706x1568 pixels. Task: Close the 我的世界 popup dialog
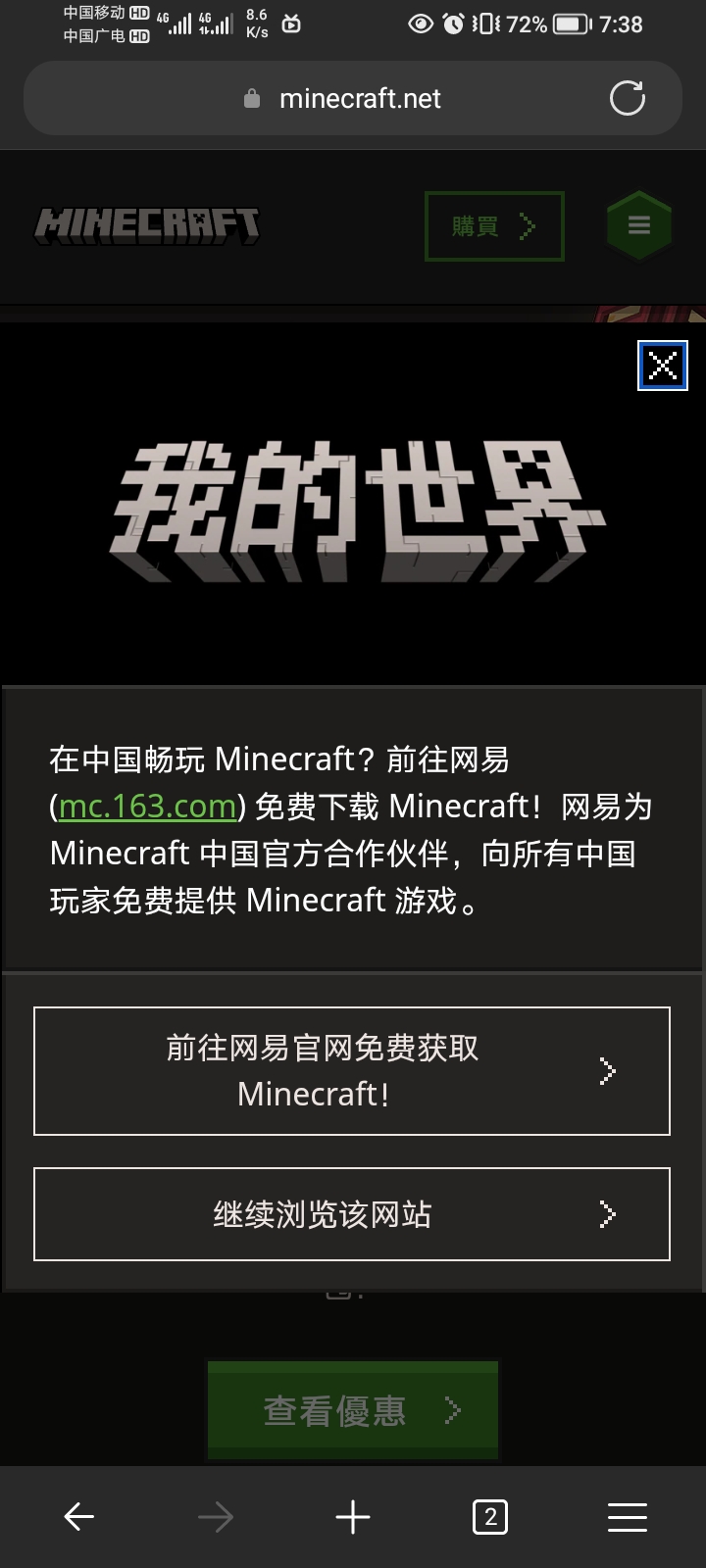(x=663, y=366)
